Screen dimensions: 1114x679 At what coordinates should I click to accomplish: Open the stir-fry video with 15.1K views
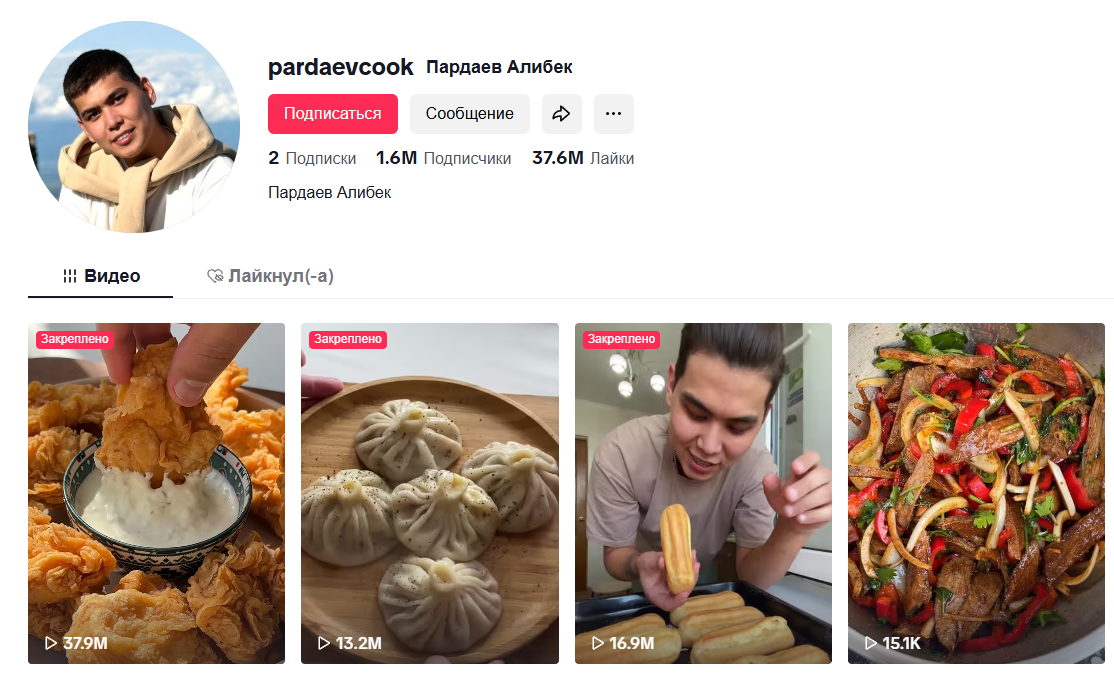pos(976,493)
